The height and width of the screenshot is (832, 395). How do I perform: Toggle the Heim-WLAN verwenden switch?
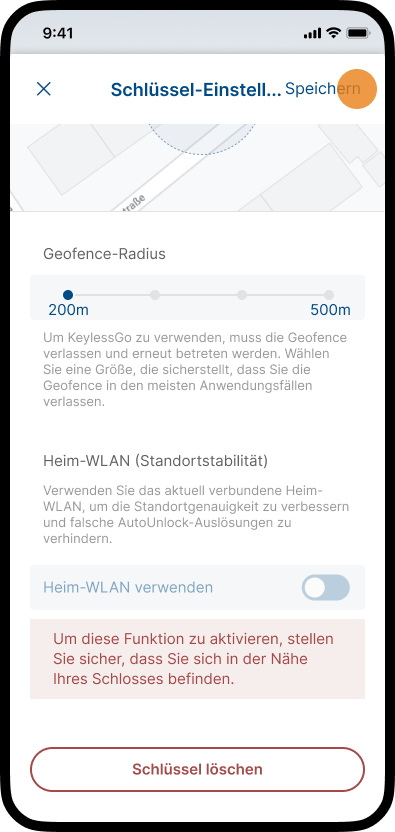[325, 587]
